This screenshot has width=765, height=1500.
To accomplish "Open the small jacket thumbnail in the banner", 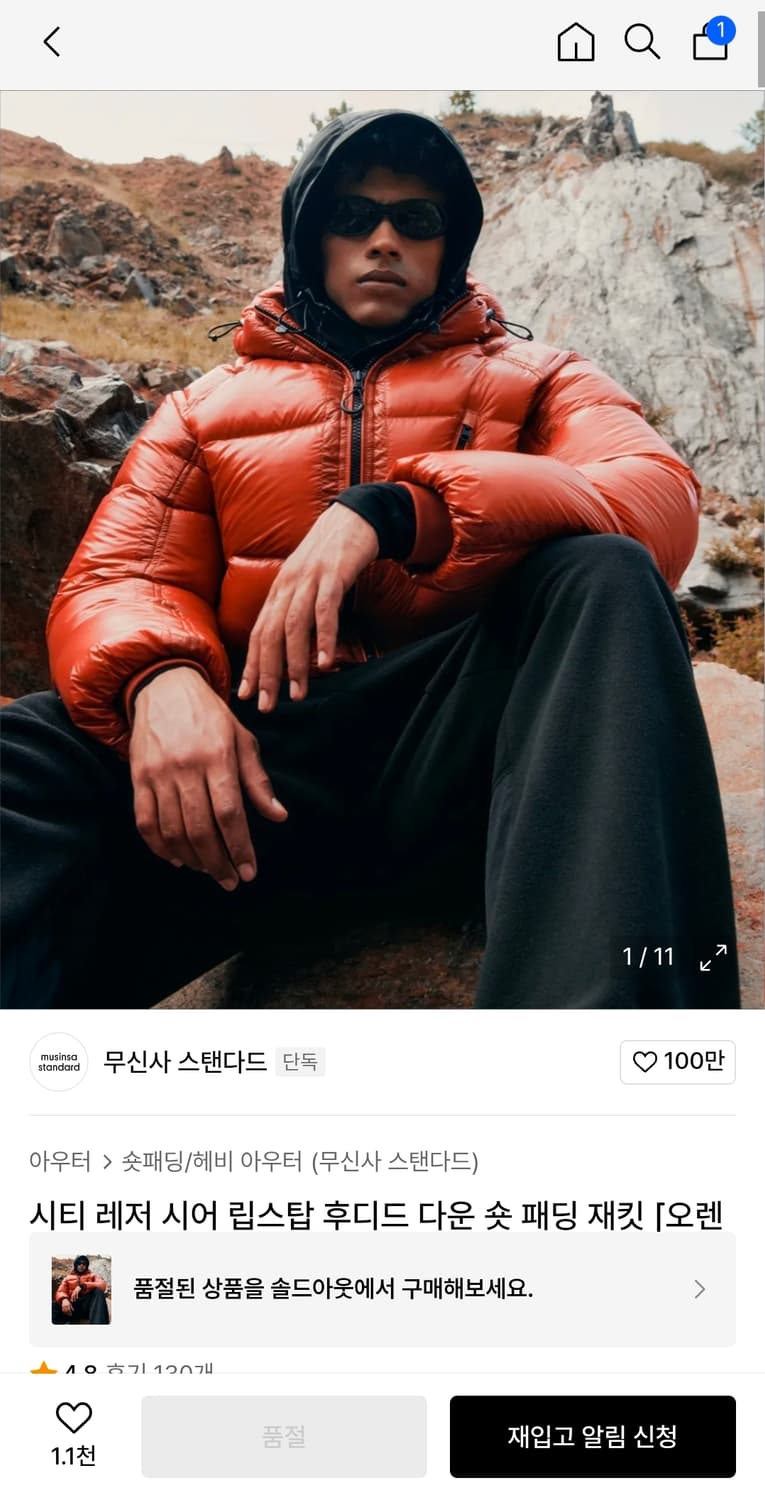I will coord(81,1289).
